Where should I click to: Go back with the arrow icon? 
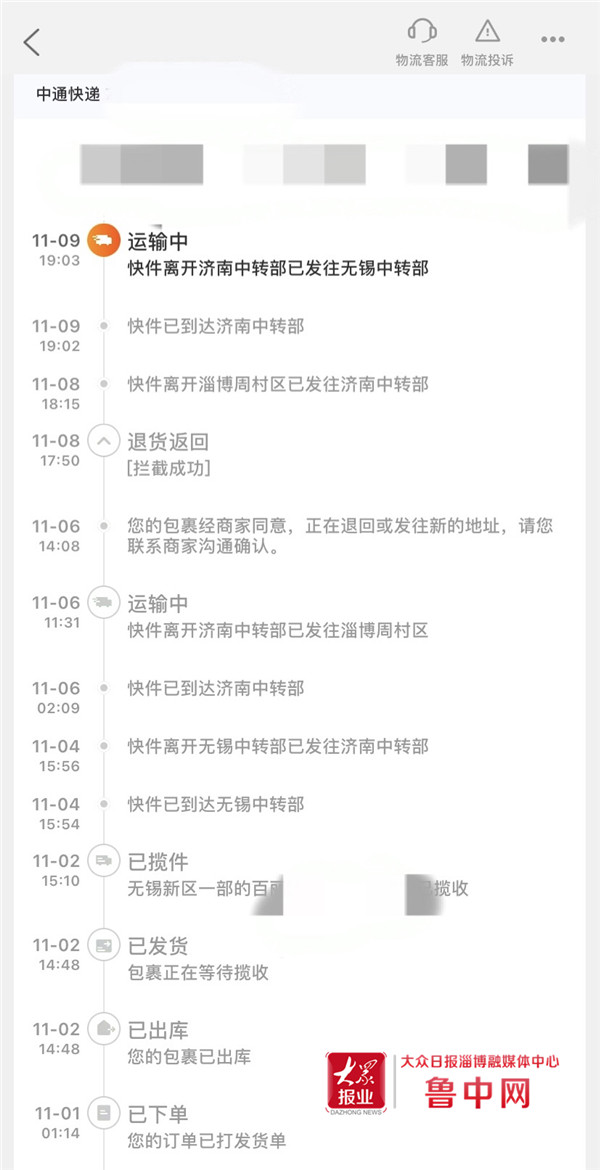coord(31,43)
